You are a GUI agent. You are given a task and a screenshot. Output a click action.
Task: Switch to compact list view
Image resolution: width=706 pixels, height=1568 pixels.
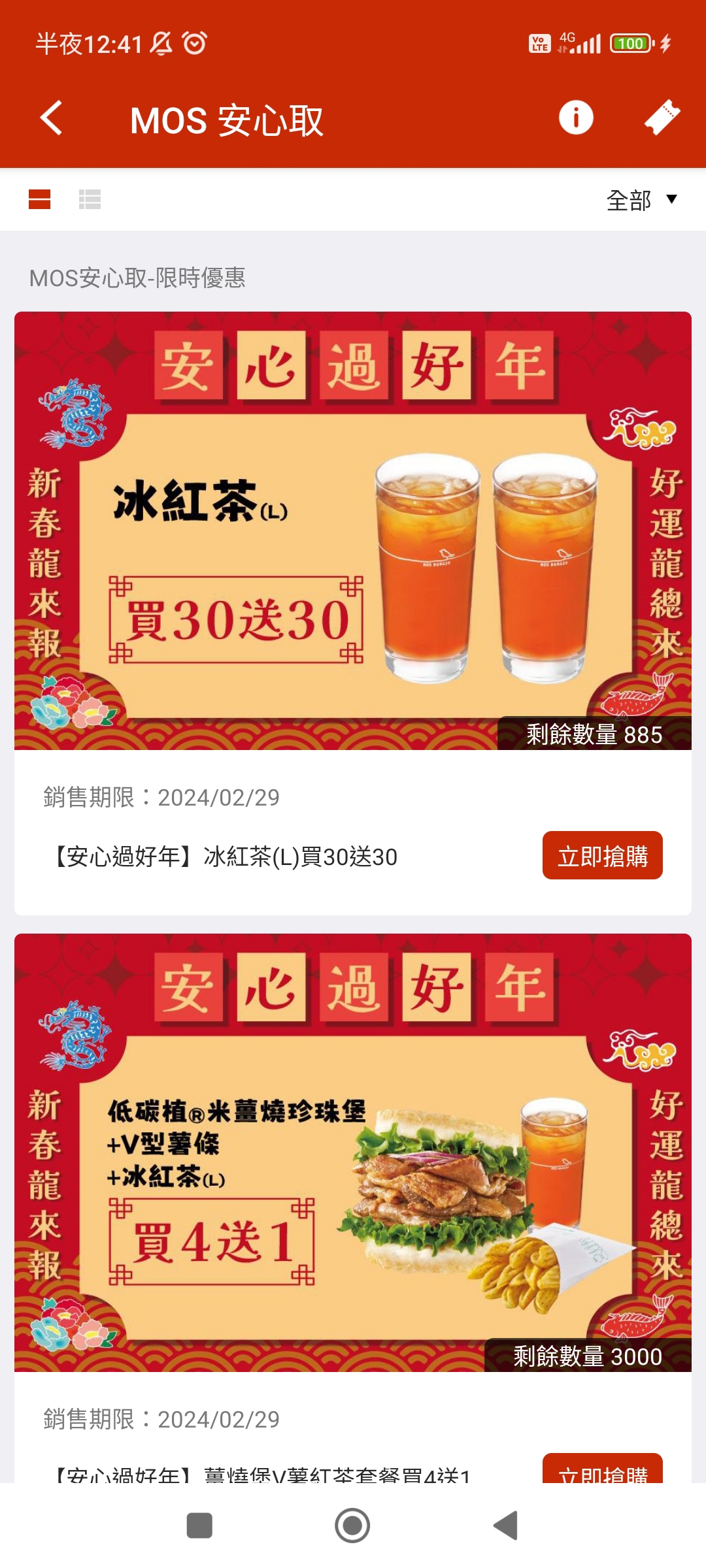pos(90,199)
